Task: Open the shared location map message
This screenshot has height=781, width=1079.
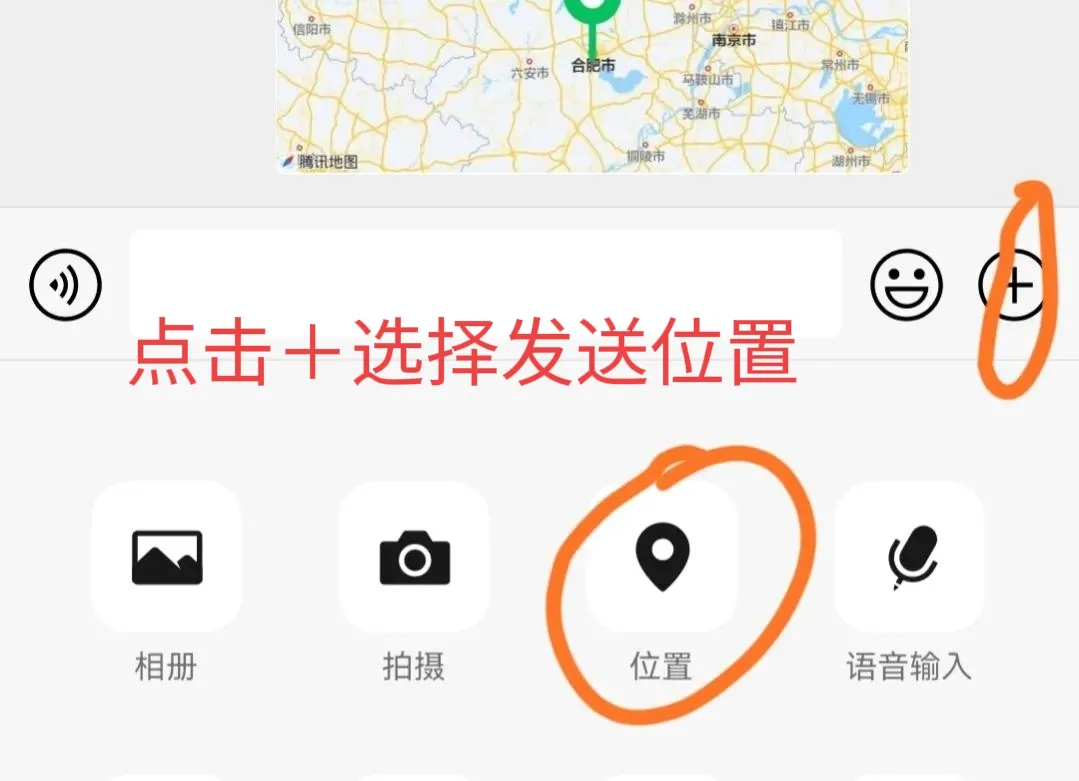Action: [x=592, y=85]
